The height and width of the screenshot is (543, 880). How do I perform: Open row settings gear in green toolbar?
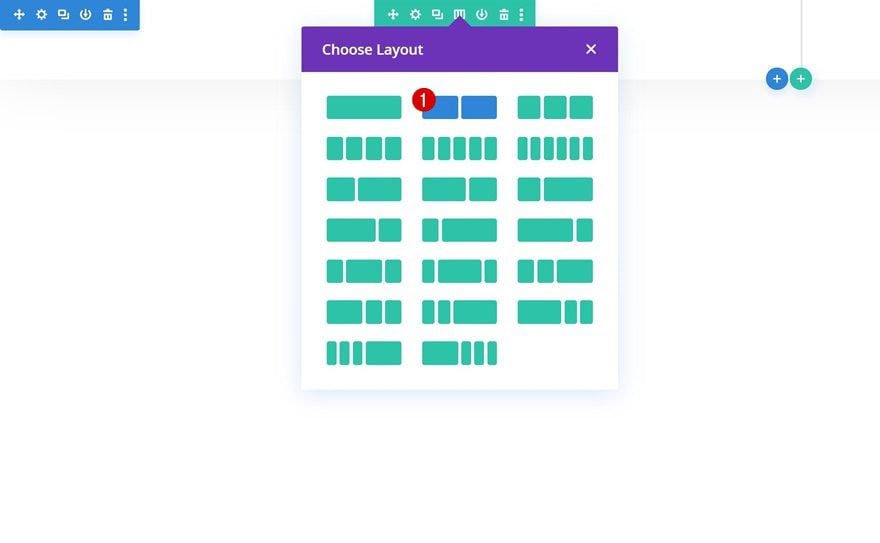[415, 14]
